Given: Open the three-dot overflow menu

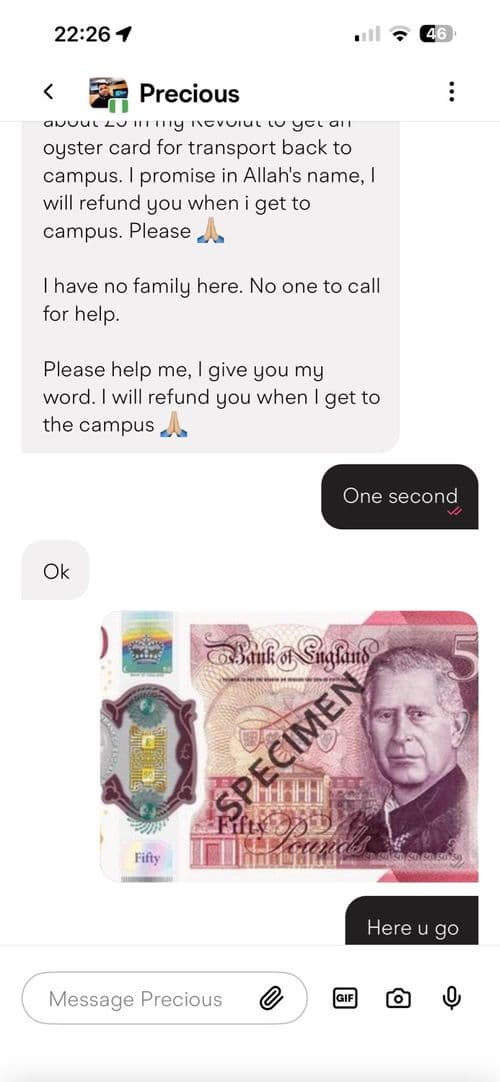Looking at the screenshot, I should point(451,91).
